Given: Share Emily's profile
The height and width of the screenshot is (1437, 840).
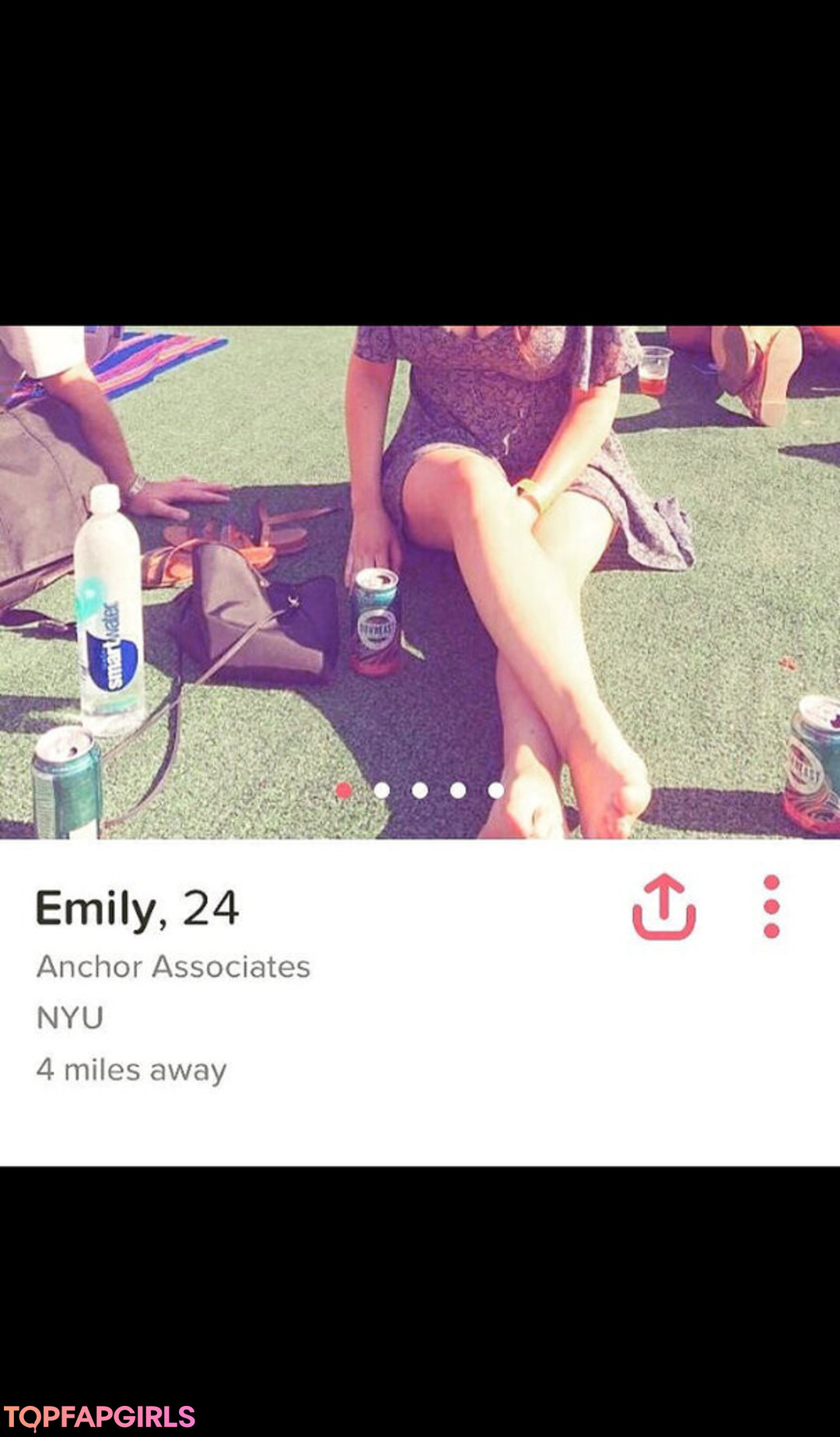Looking at the screenshot, I should click(x=663, y=907).
